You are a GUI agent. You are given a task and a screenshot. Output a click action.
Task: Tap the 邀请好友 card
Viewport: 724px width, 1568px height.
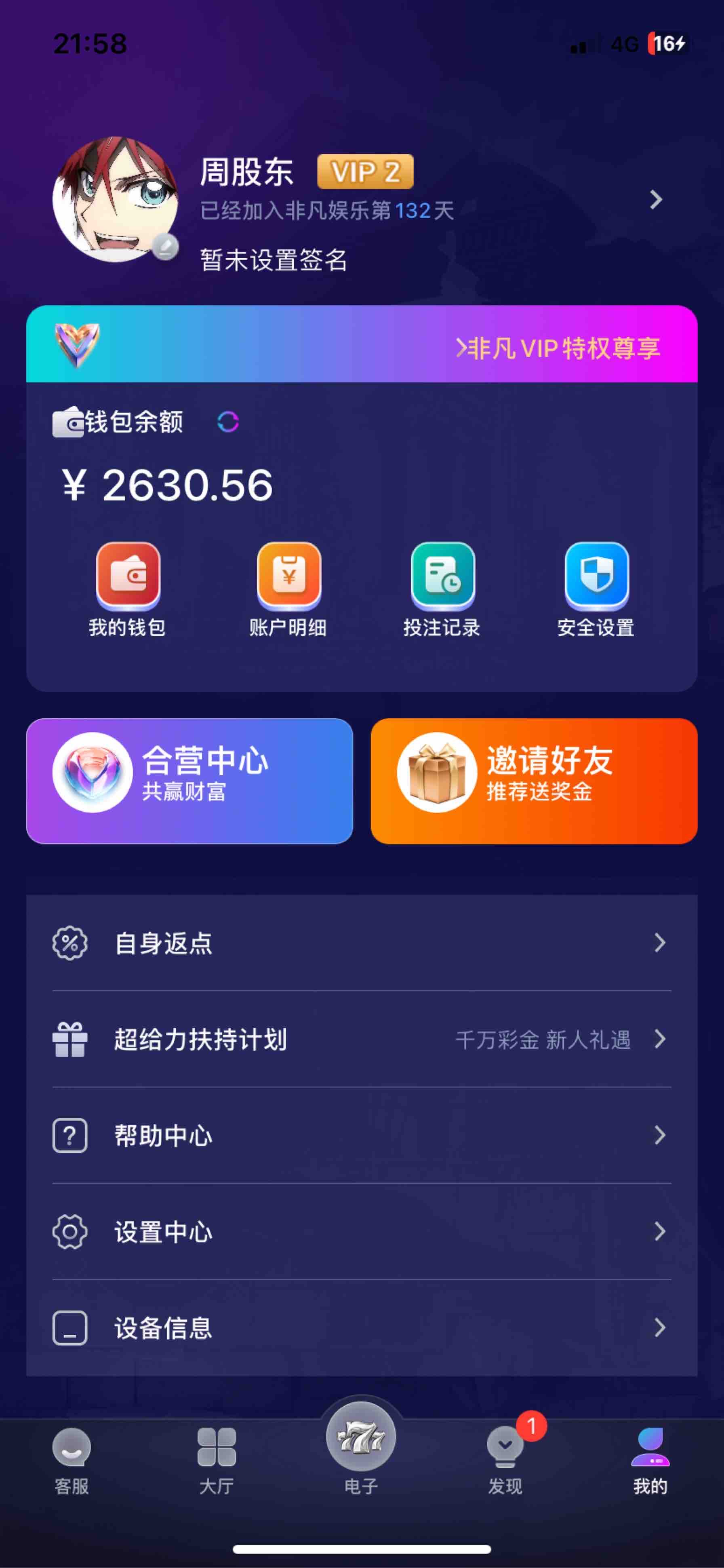coord(534,781)
